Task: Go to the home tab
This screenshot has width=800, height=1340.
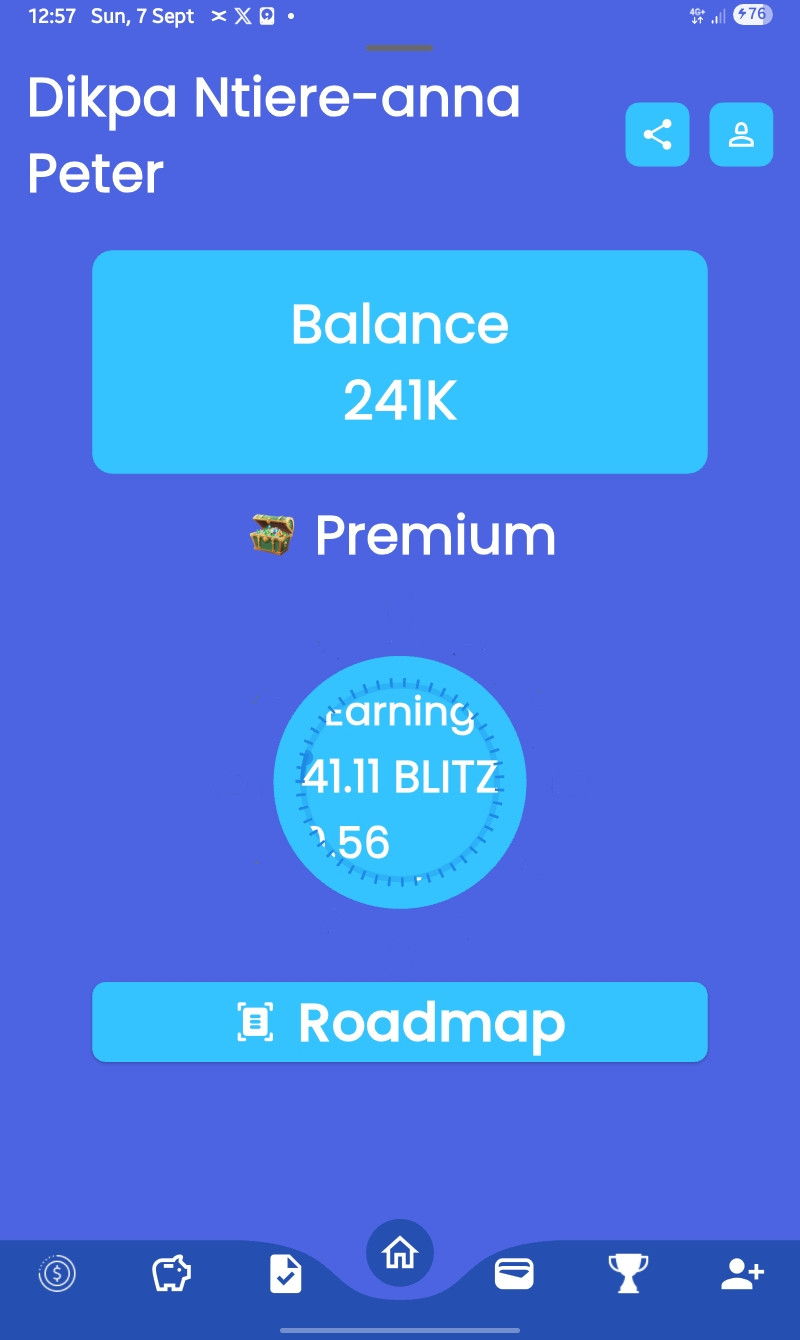Action: [x=400, y=1252]
